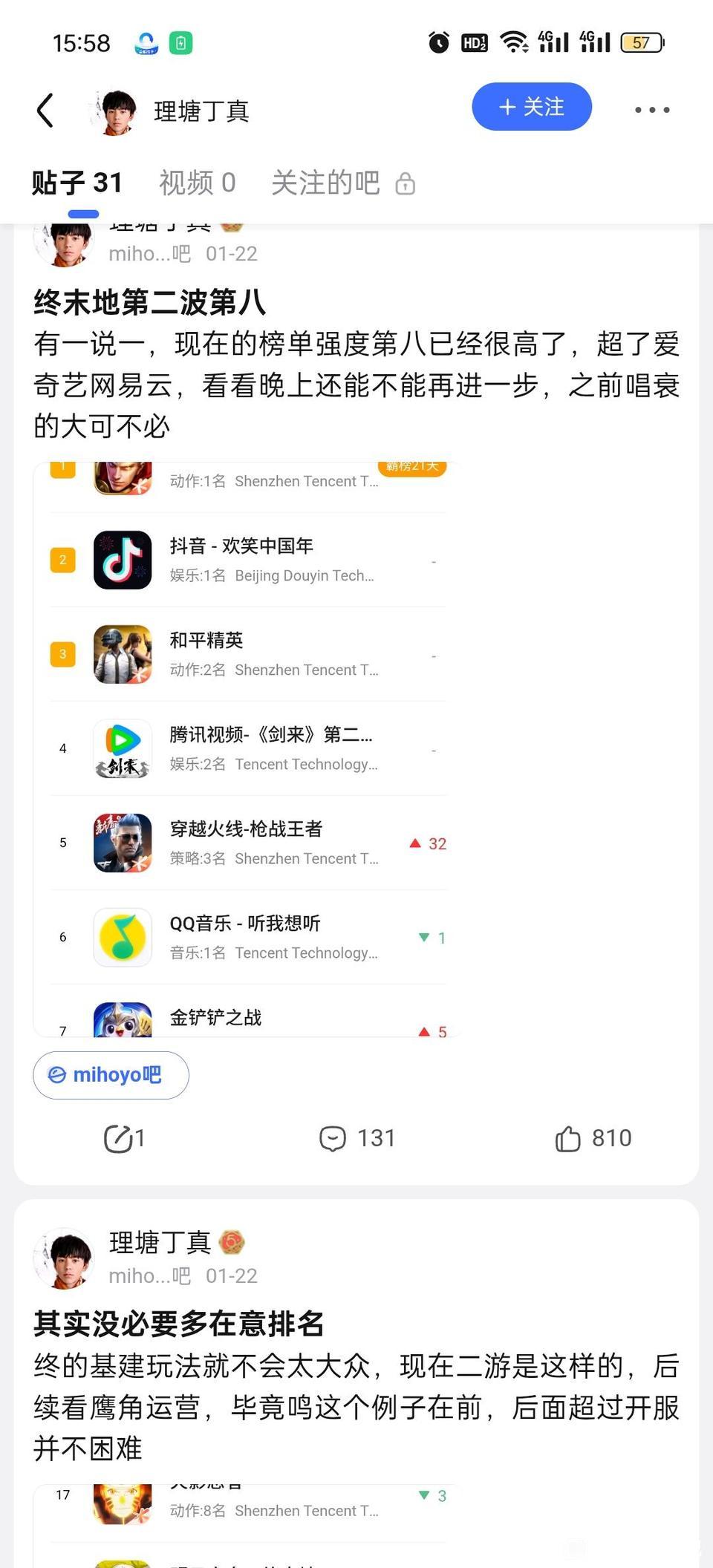Like the 终末地第二波第八 post
Image resolution: width=713 pixels, height=1568 pixels.
pos(593,1138)
